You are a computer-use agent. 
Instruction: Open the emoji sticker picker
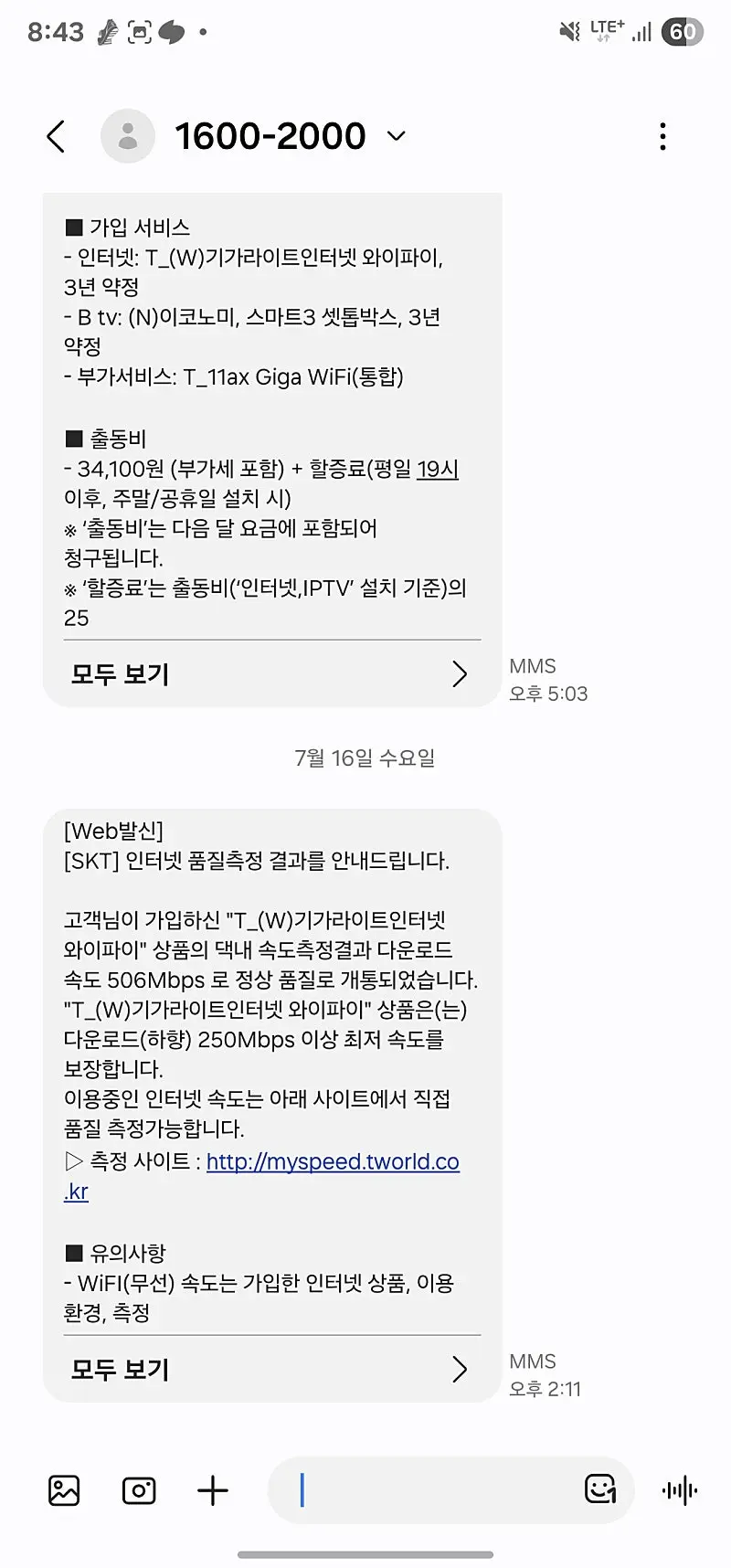[600, 1489]
